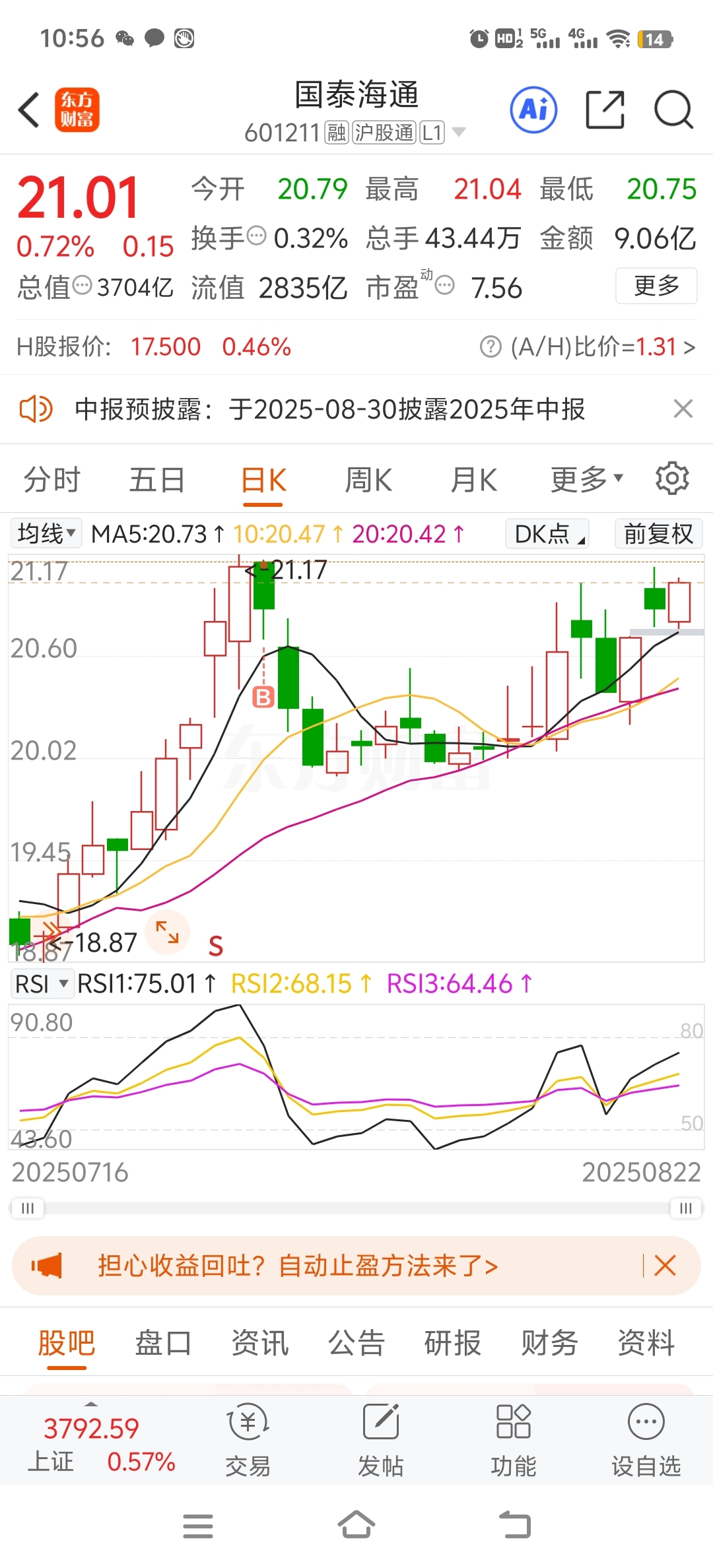713x1568 pixels.
Task: Open chart settings gear
Action: click(672, 478)
